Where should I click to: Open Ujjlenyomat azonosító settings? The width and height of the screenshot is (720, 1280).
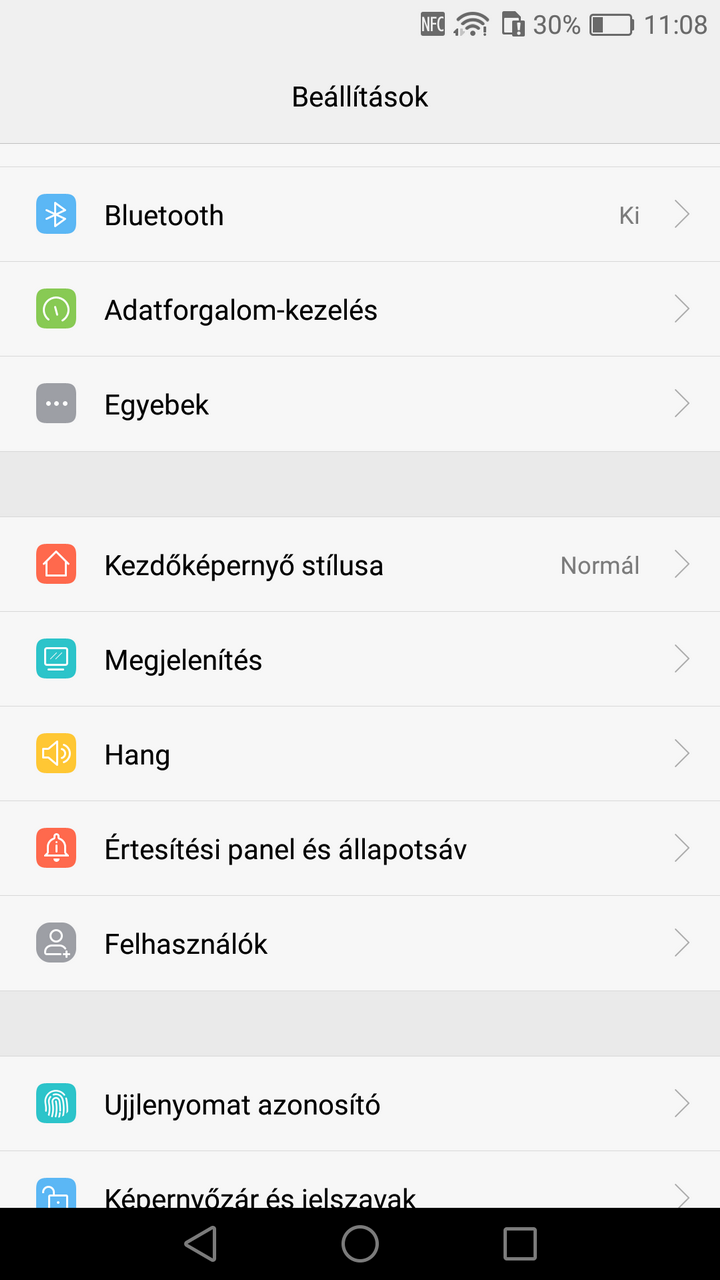tap(360, 1104)
